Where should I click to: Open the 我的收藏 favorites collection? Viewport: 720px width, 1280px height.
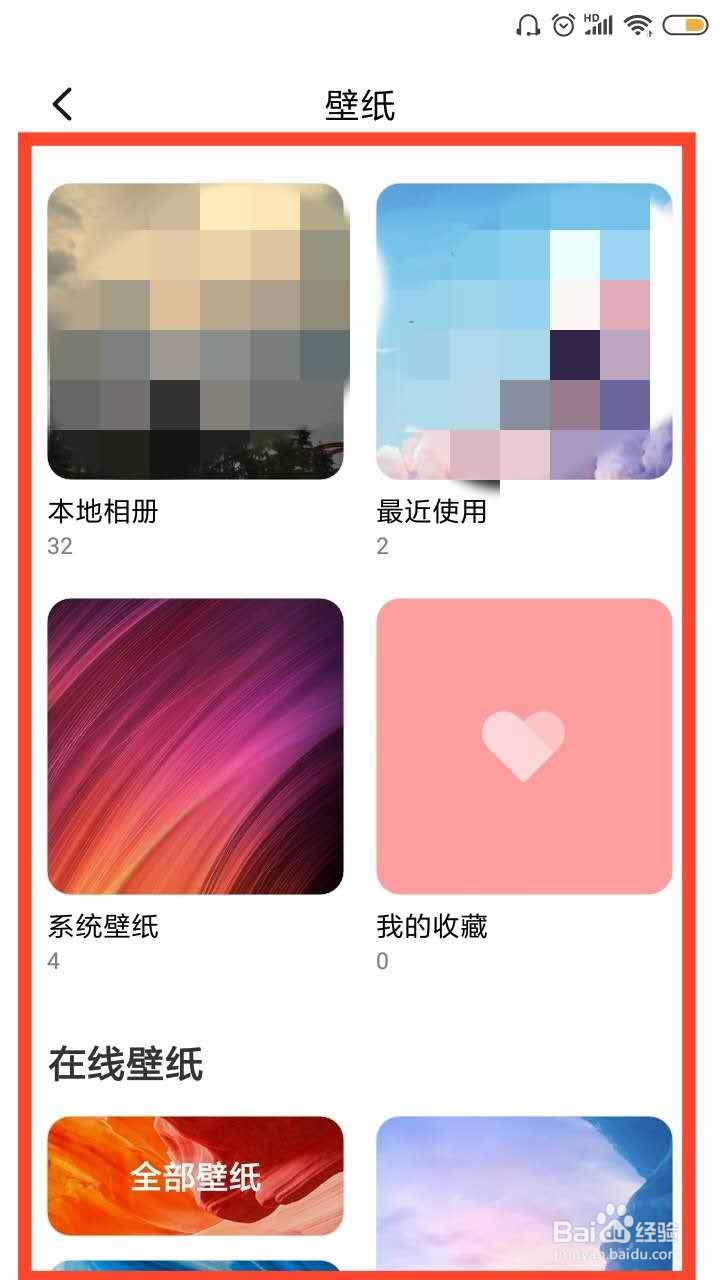click(x=522, y=744)
